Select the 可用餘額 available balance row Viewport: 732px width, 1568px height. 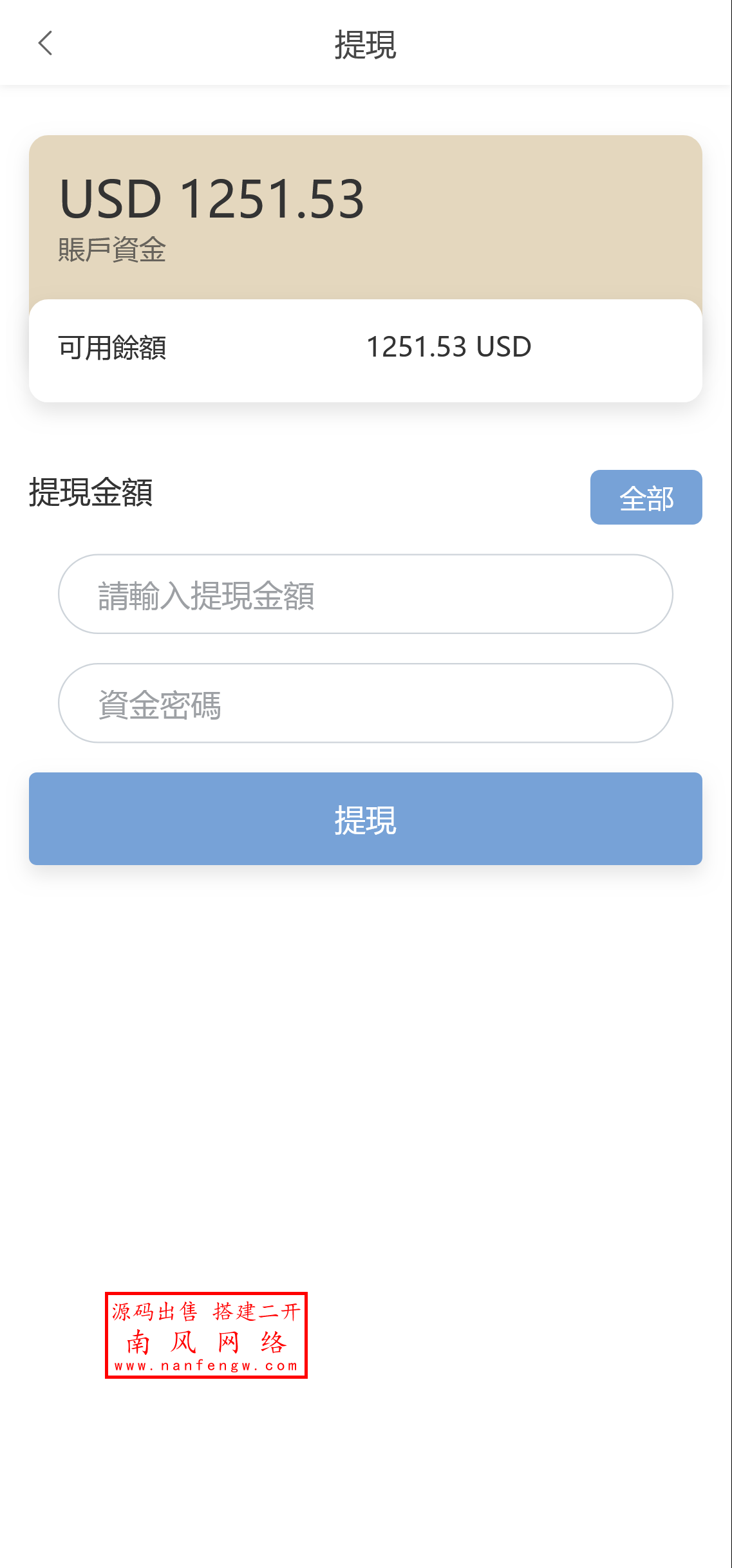[111, 348]
